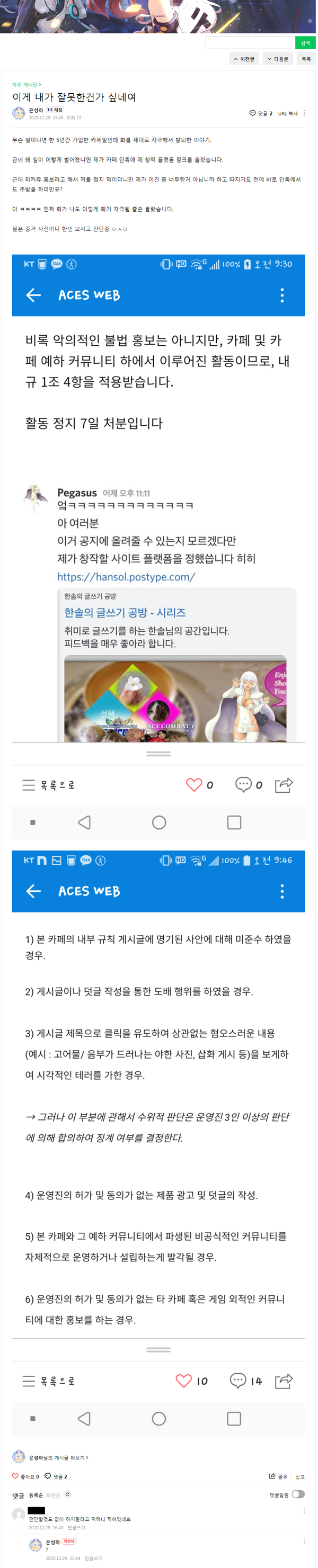The width and height of the screenshot is (318, 1568).
Task: Jump to comments via 댓글 2 at top
Action: tap(261, 113)
